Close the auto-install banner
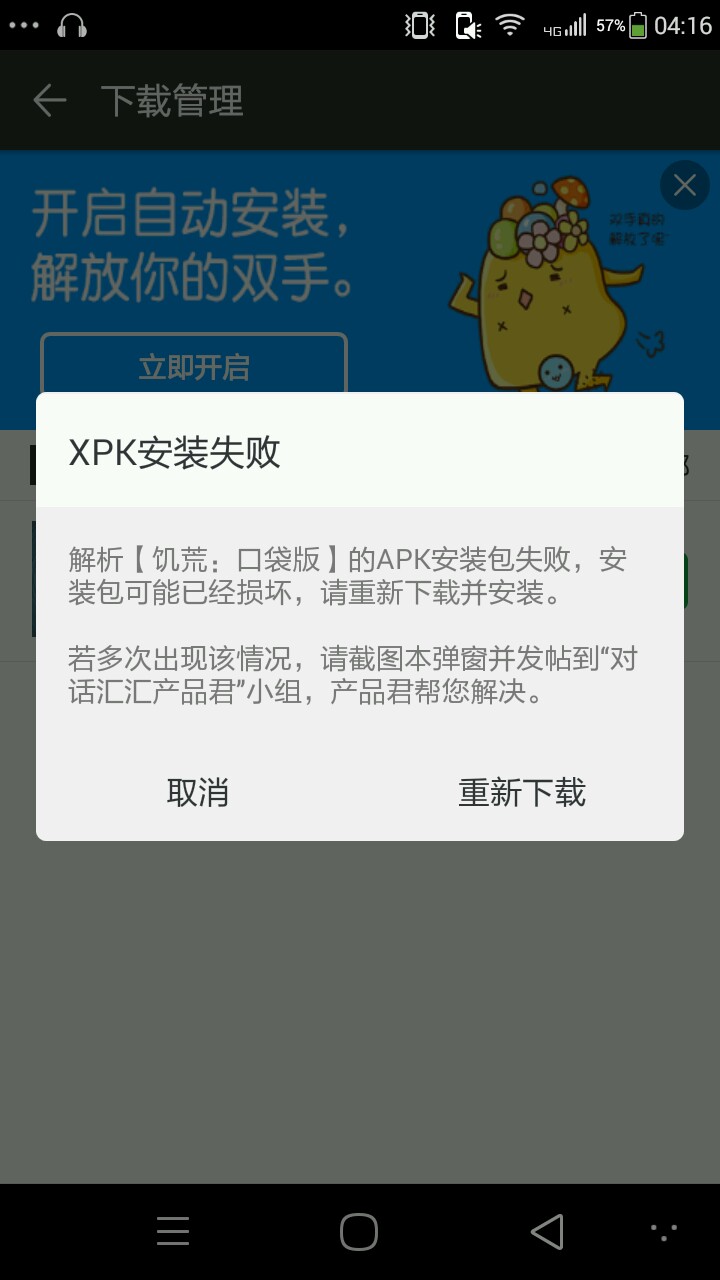The height and width of the screenshot is (1280, 720). [685, 185]
